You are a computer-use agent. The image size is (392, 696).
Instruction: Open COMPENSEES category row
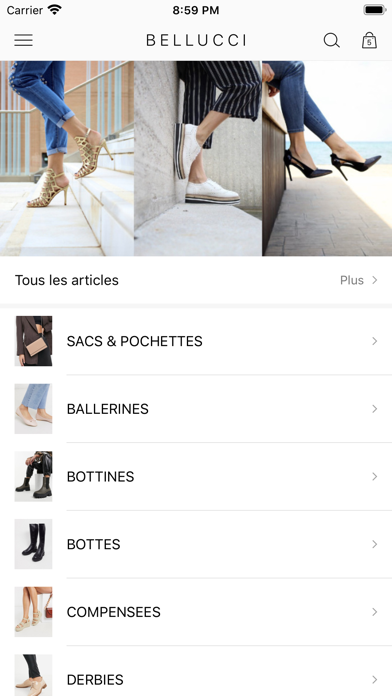click(196, 612)
